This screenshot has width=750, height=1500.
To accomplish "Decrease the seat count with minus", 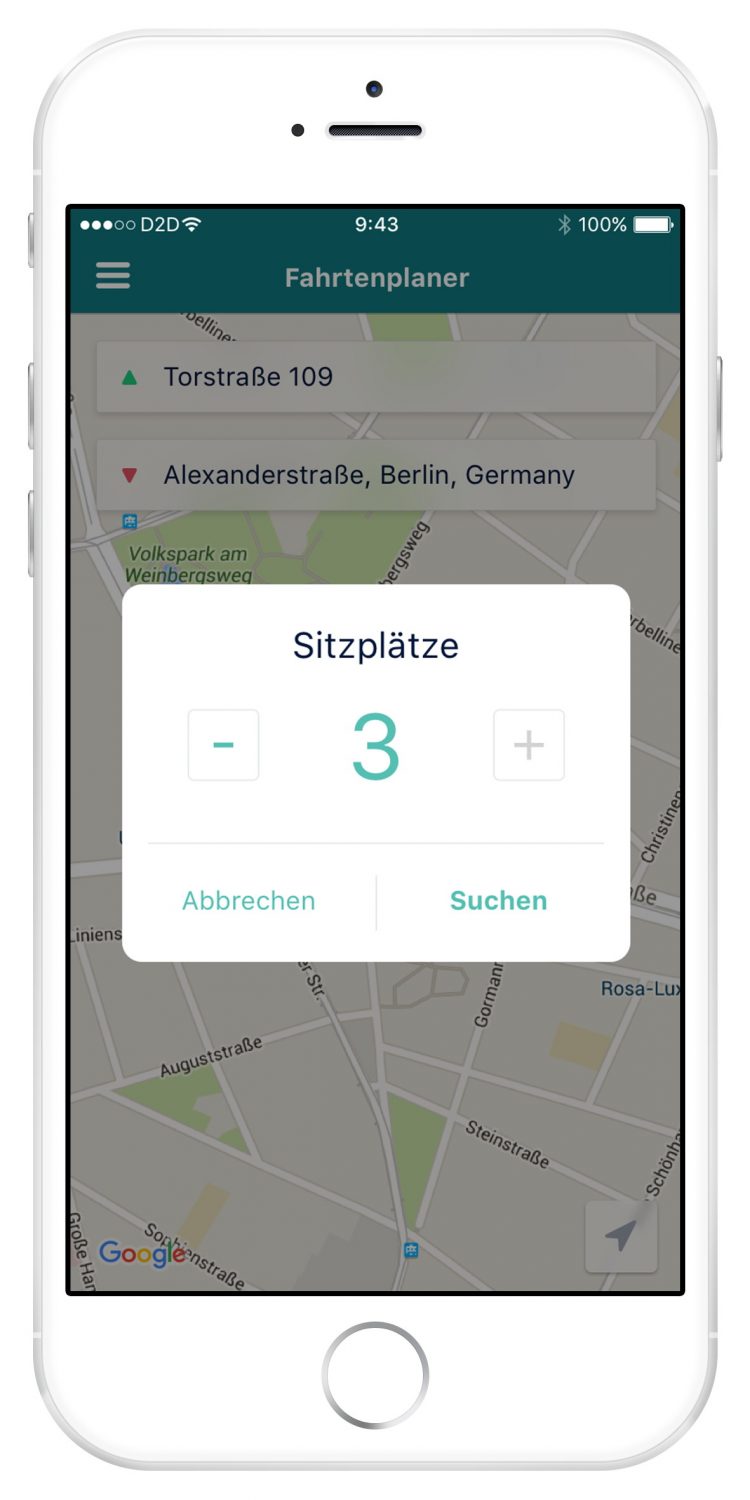I will (x=223, y=745).
